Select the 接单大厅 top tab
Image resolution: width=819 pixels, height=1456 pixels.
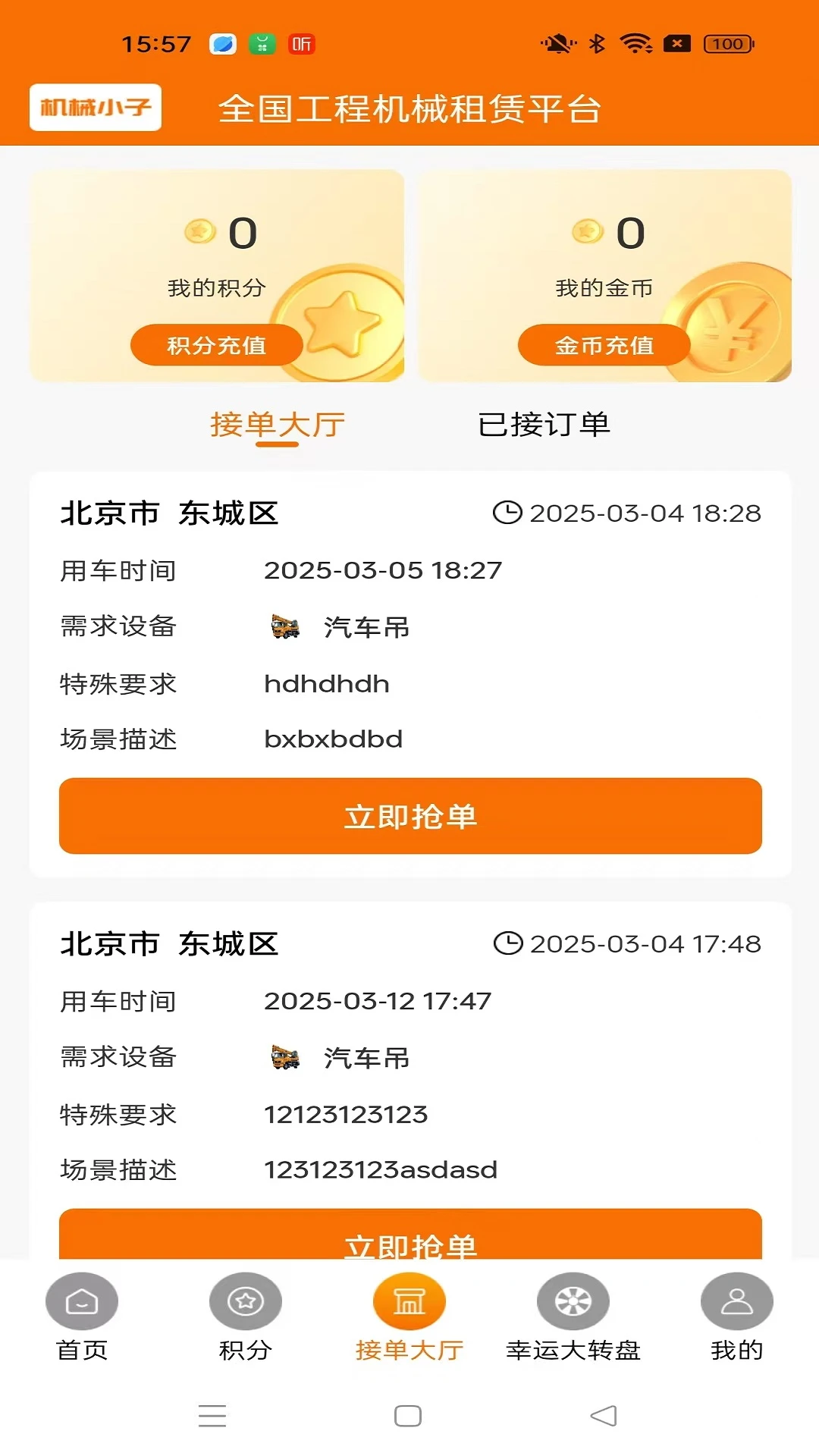tap(277, 425)
